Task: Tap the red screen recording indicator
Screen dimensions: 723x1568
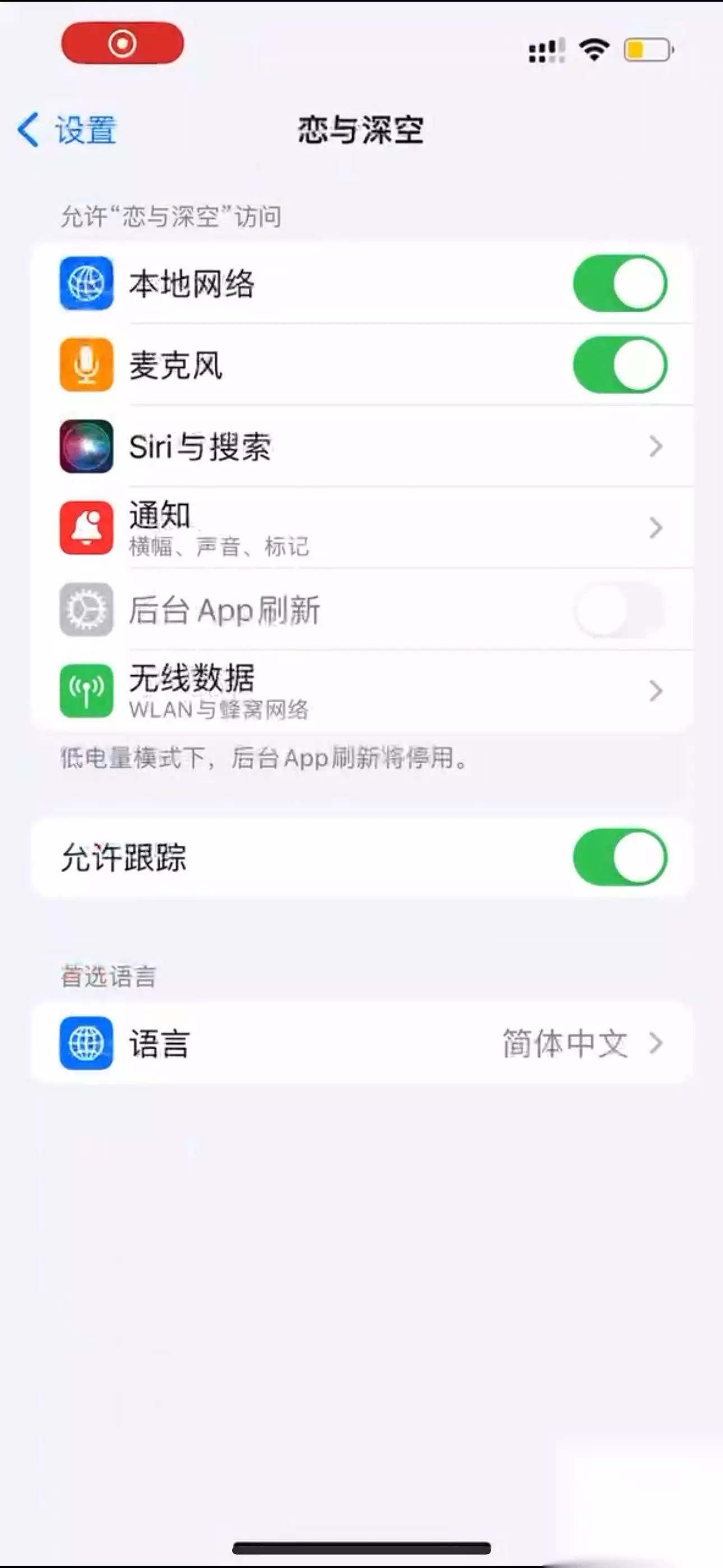Action: (122, 43)
